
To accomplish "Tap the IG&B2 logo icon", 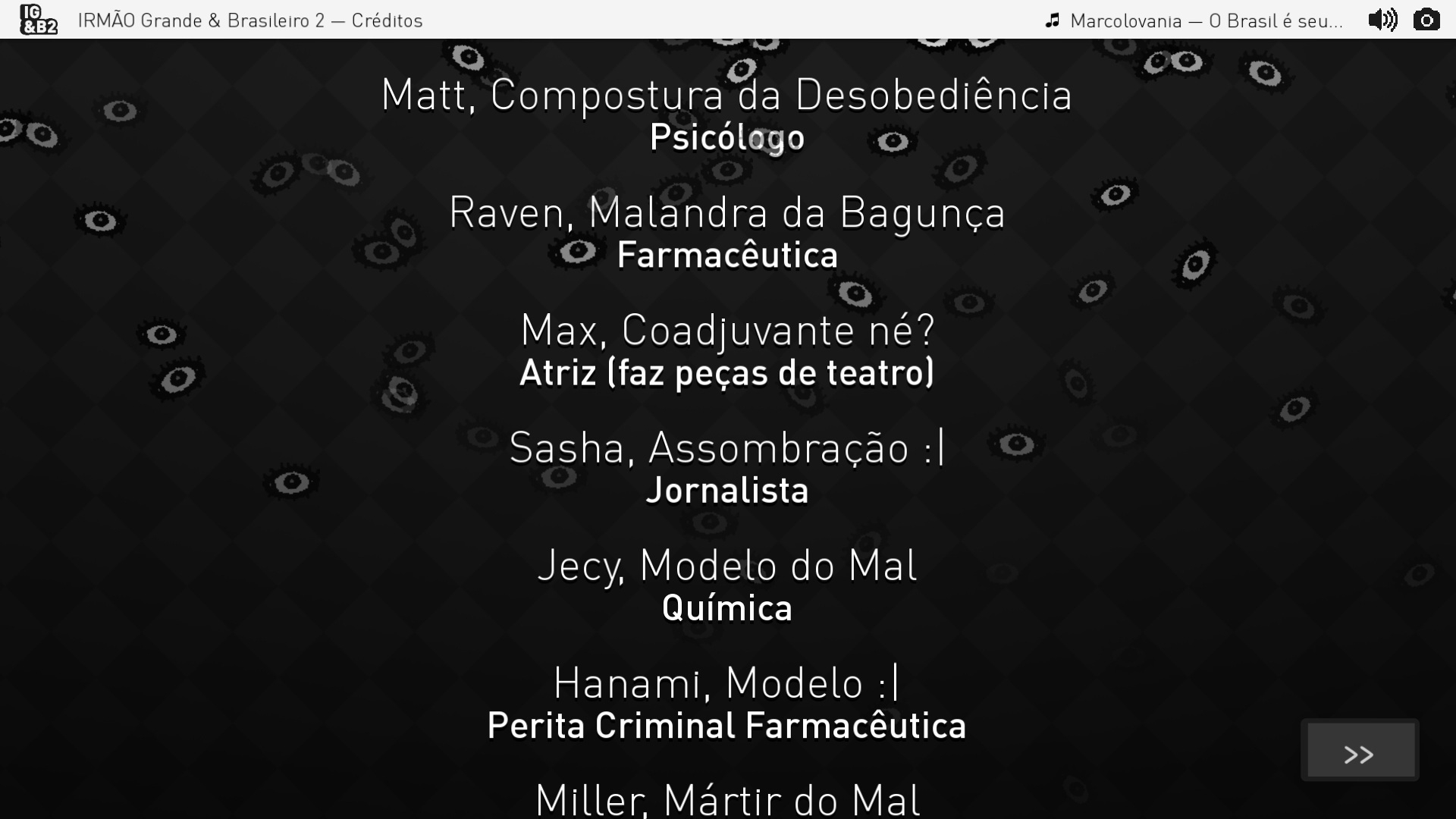I will (38, 20).
